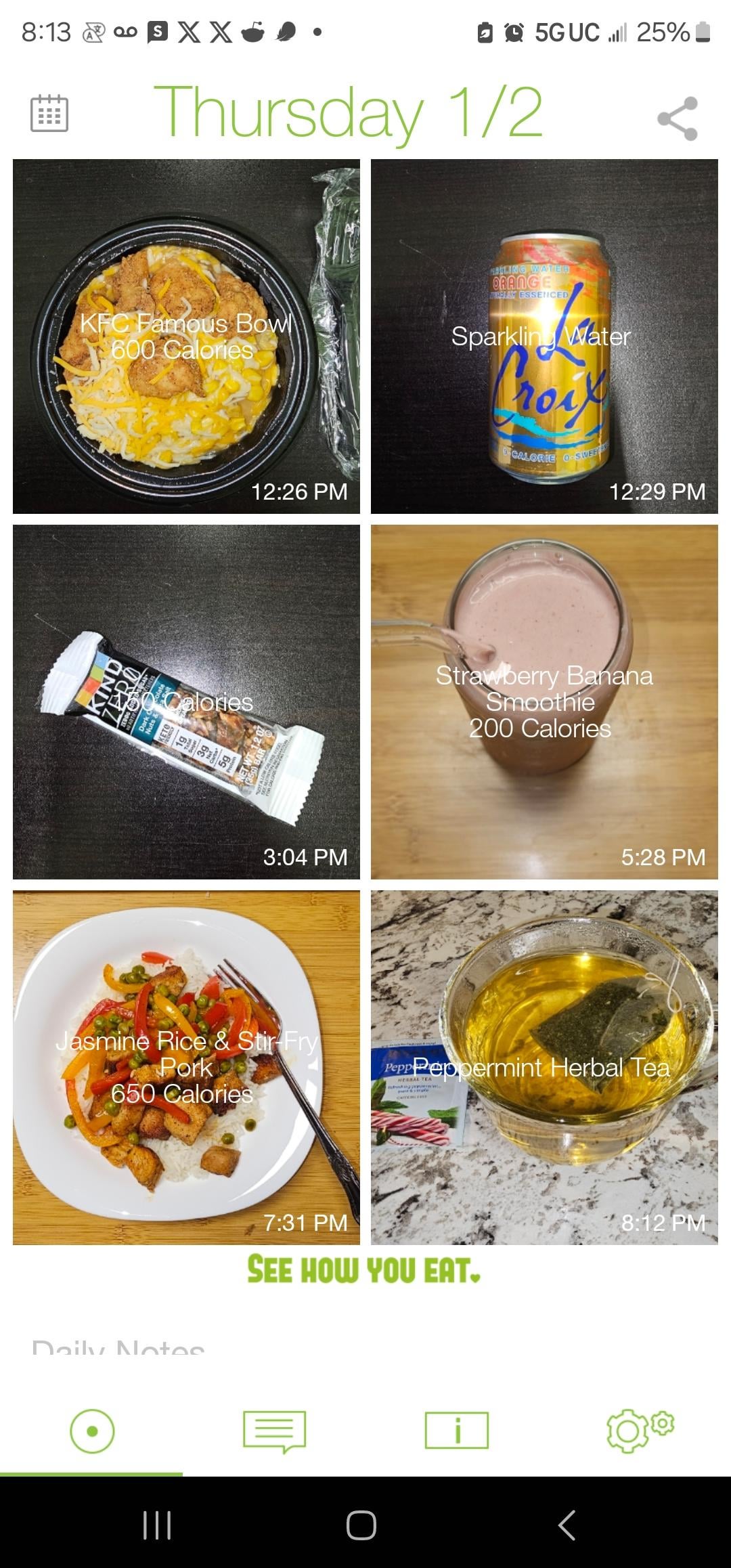Switch to the messages tab
The height and width of the screenshot is (1568, 731).
coord(274,1431)
